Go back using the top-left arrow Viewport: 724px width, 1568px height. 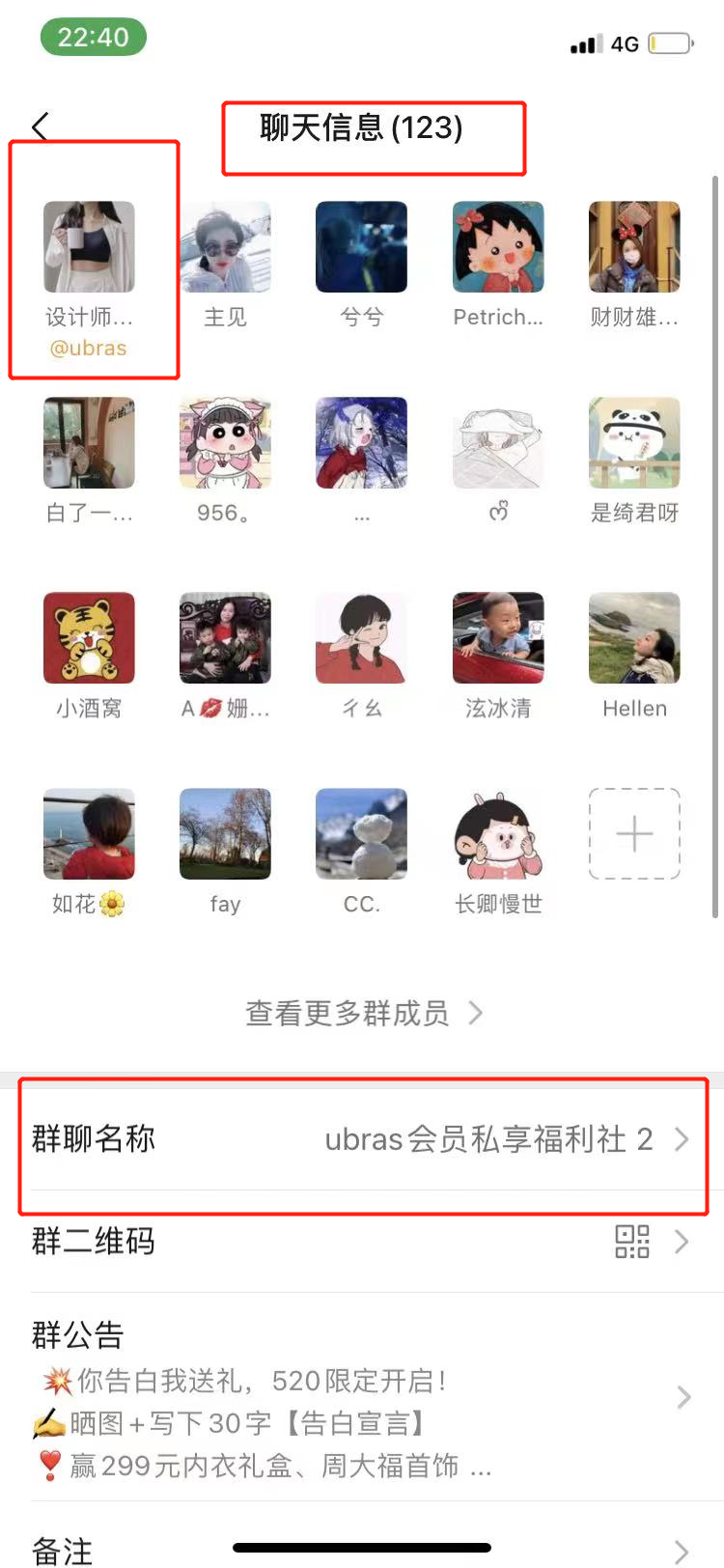pyautogui.click(x=40, y=126)
